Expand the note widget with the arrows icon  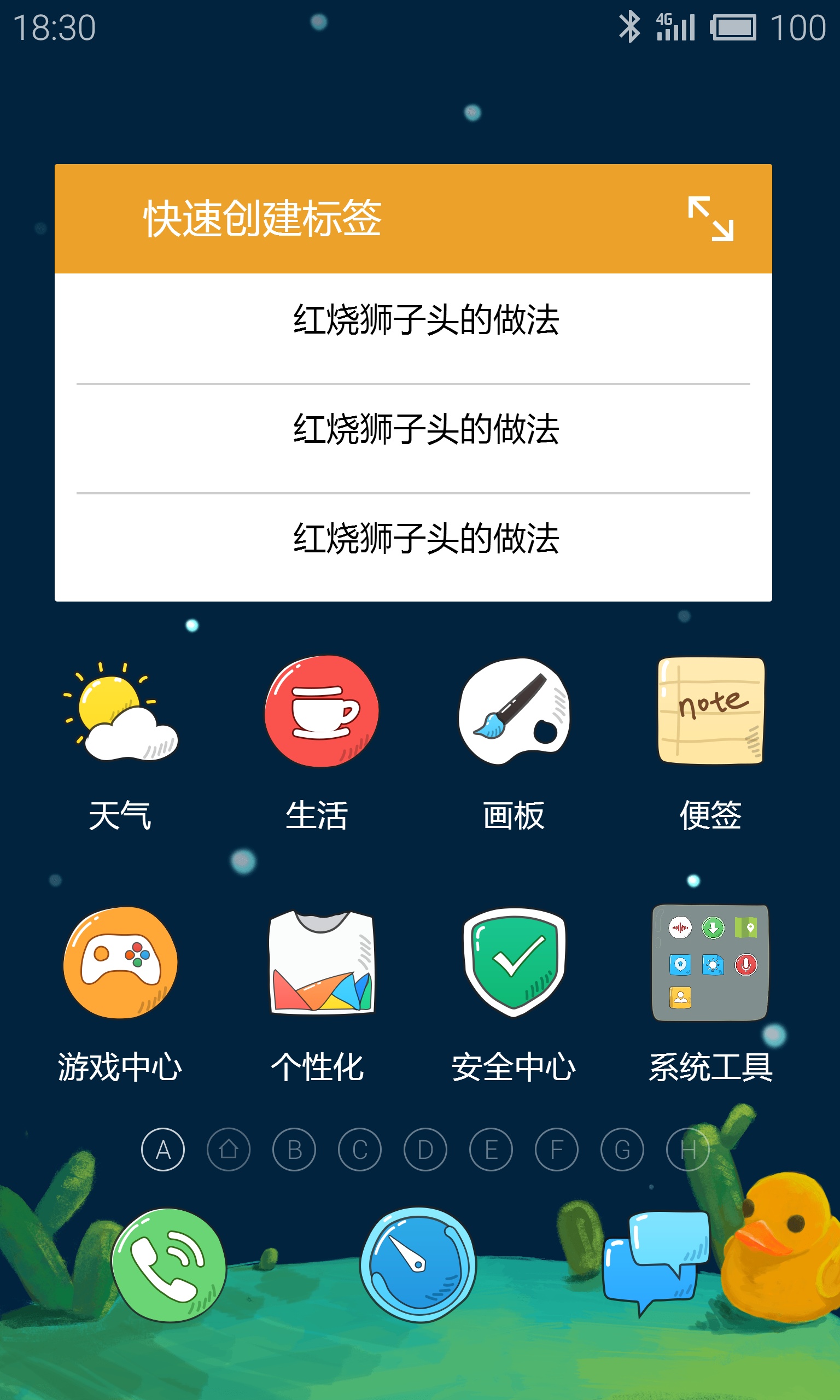(x=710, y=218)
